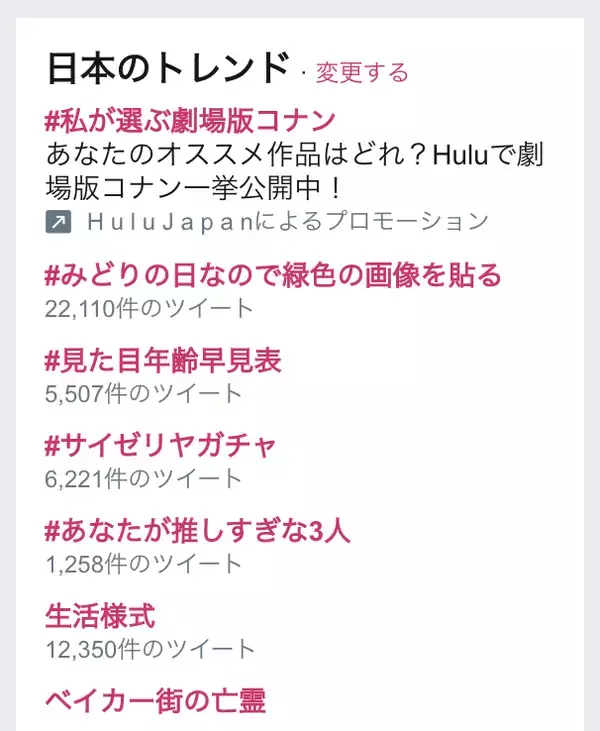The image size is (600, 731).
Task: Tap the 変更する link beside Japan trends
Action: (362, 73)
